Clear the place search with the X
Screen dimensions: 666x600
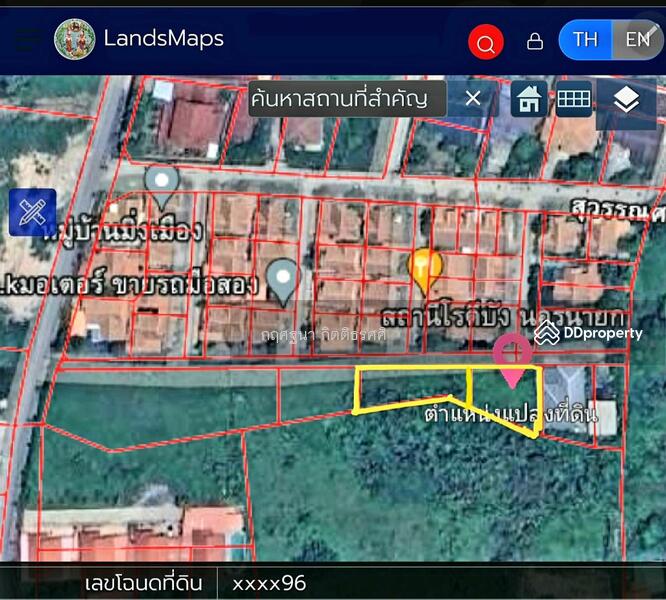[473, 98]
